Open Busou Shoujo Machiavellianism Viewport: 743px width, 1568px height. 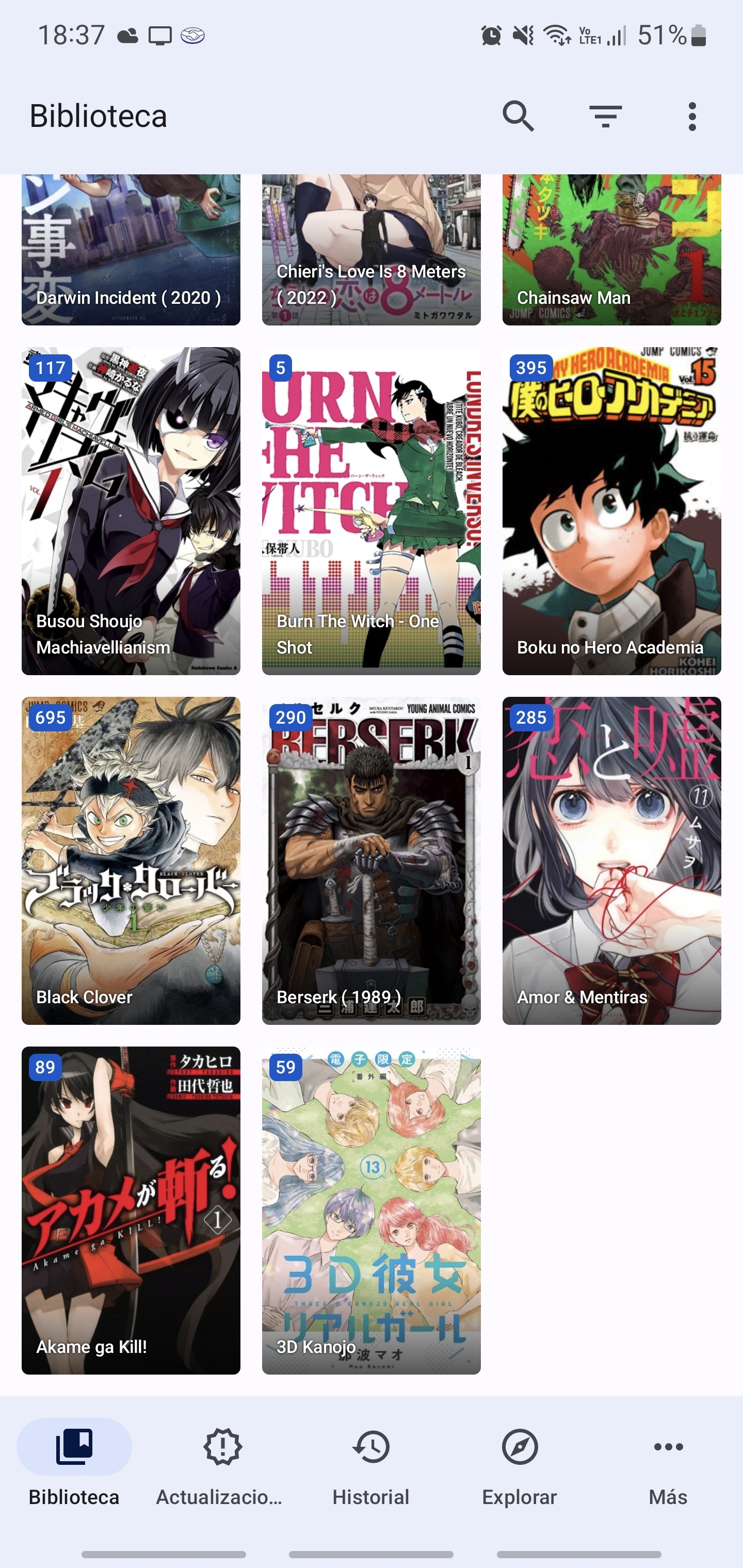(x=131, y=511)
